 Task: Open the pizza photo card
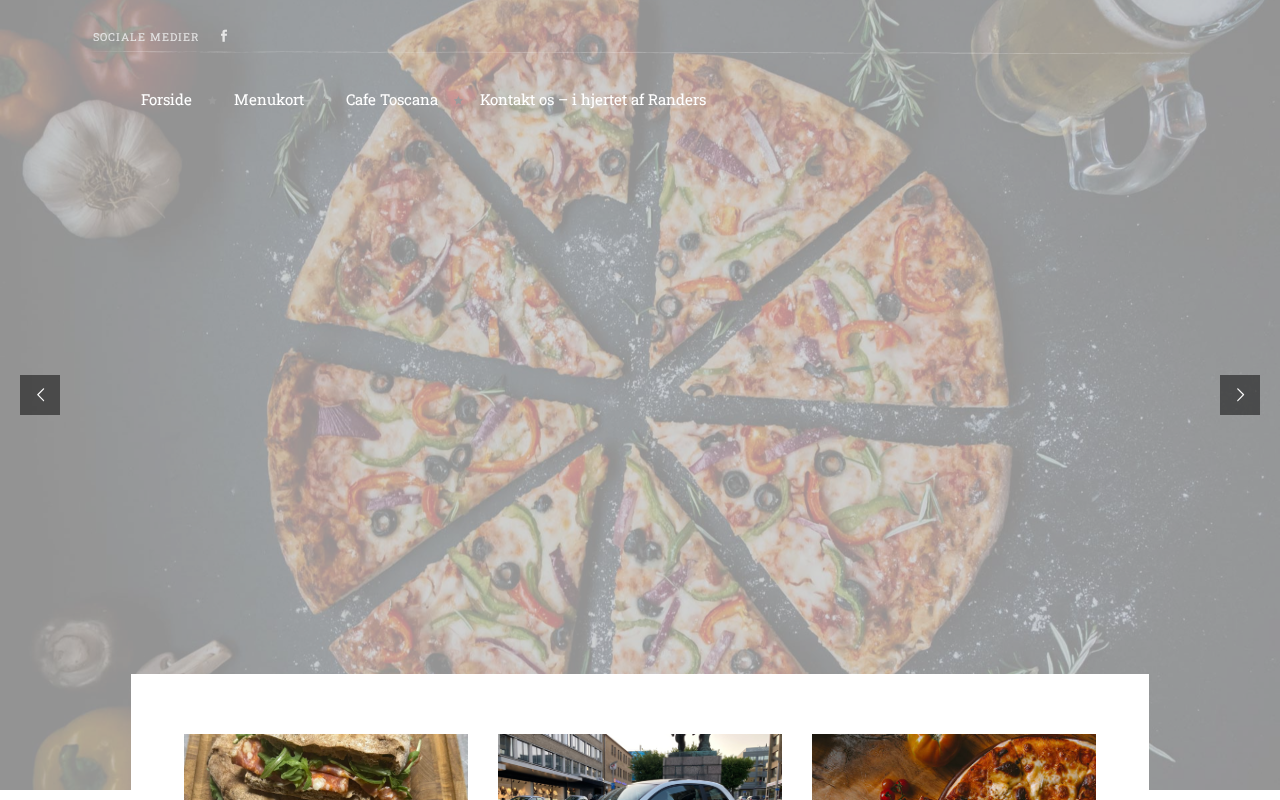point(954,767)
